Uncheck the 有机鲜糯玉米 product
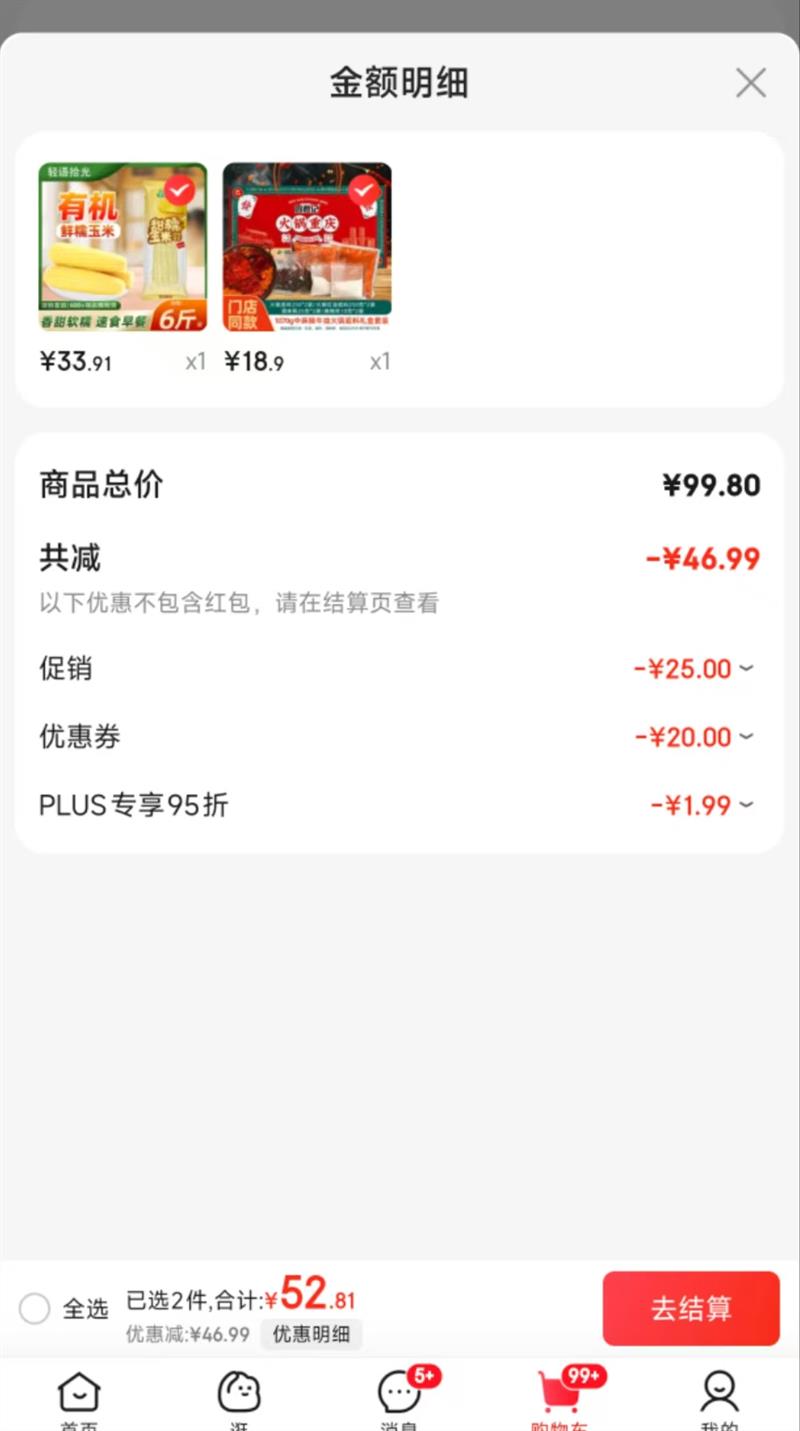Image resolution: width=800 pixels, height=1431 pixels. 180,189
